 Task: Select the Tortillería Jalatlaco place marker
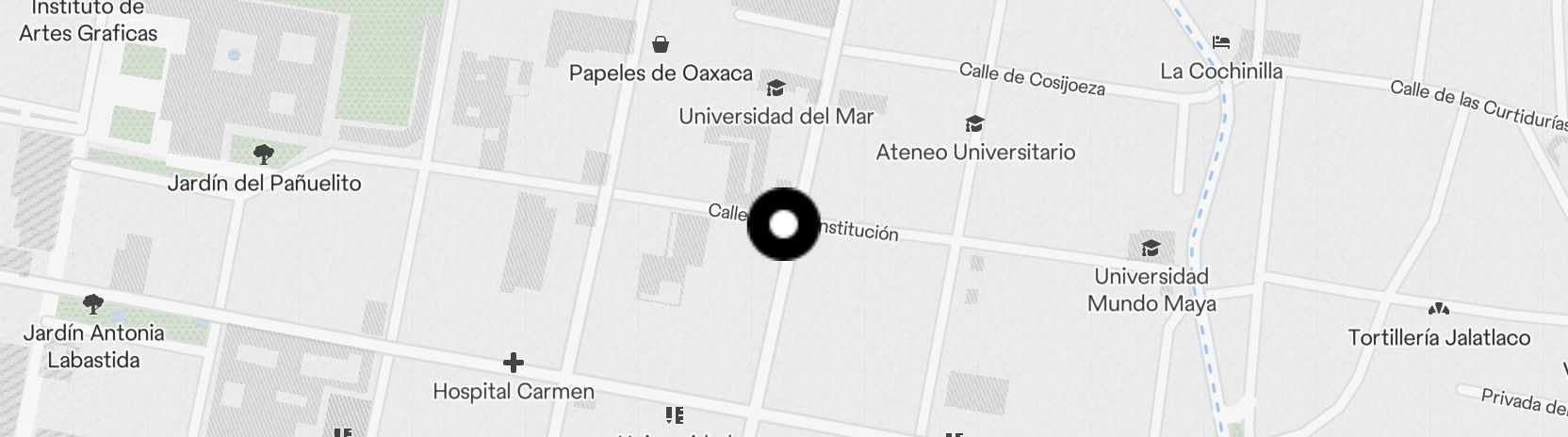[x=1438, y=309]
